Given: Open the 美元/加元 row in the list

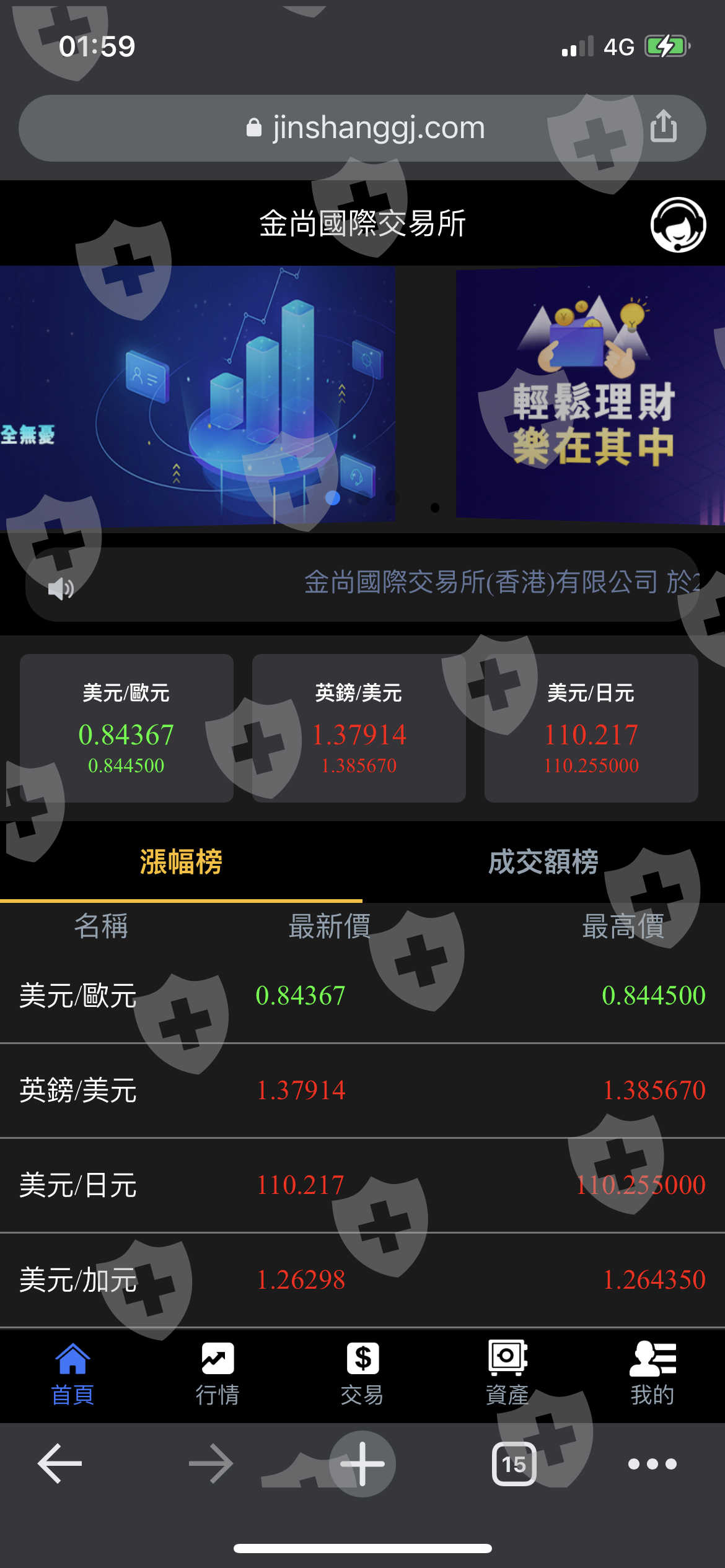Looking at the screenshot, I should [x=362, y=1279].
